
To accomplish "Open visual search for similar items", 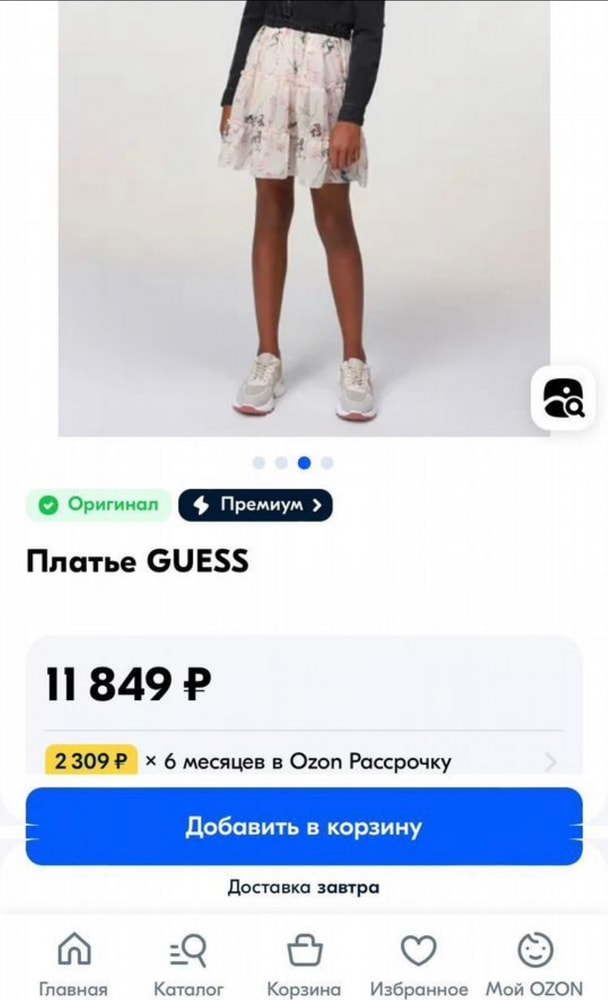I will pos(562,399).
